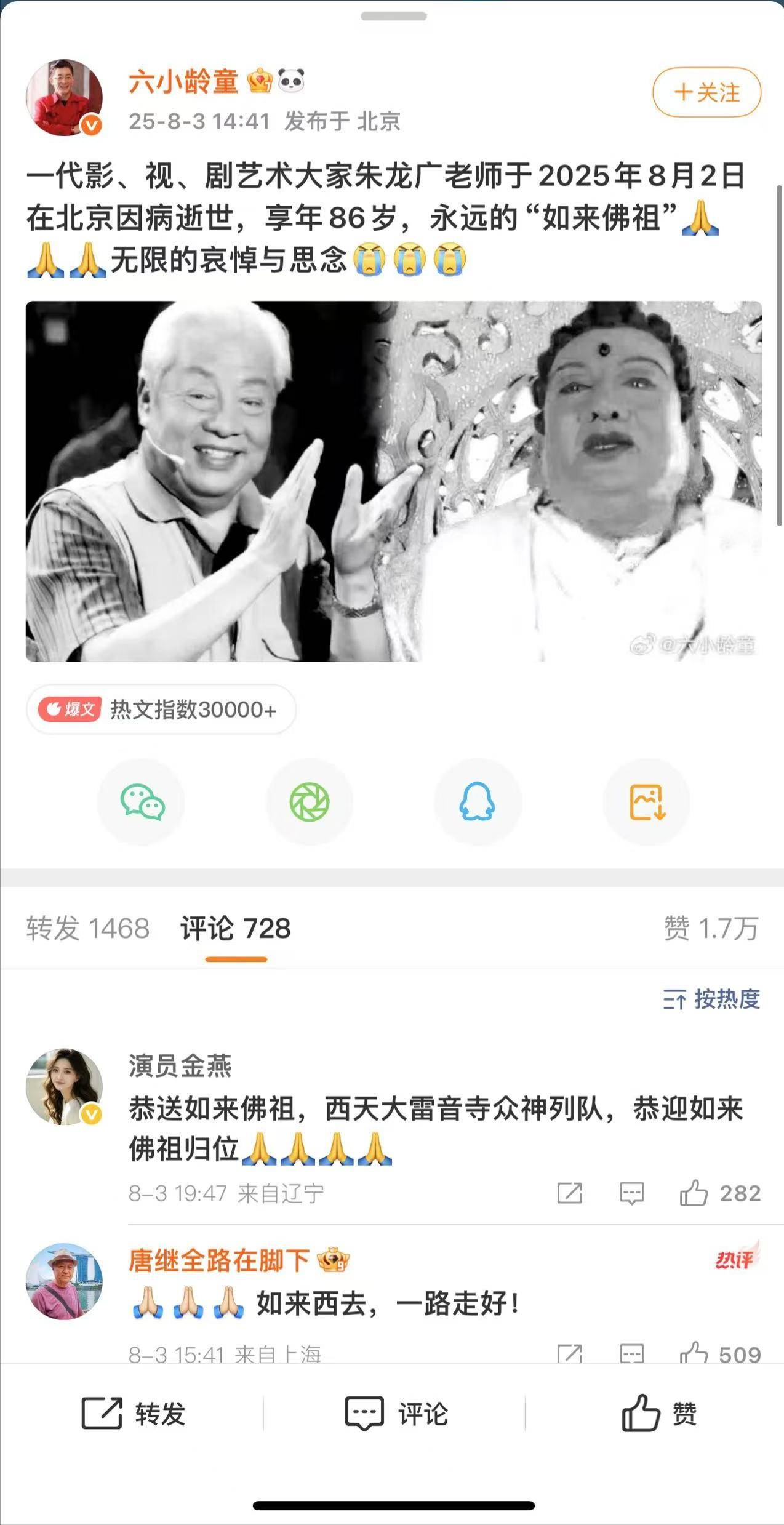Open 唐继全路在脚下's profile name
Screen dimensions: 784x1525
point(219,1260)
